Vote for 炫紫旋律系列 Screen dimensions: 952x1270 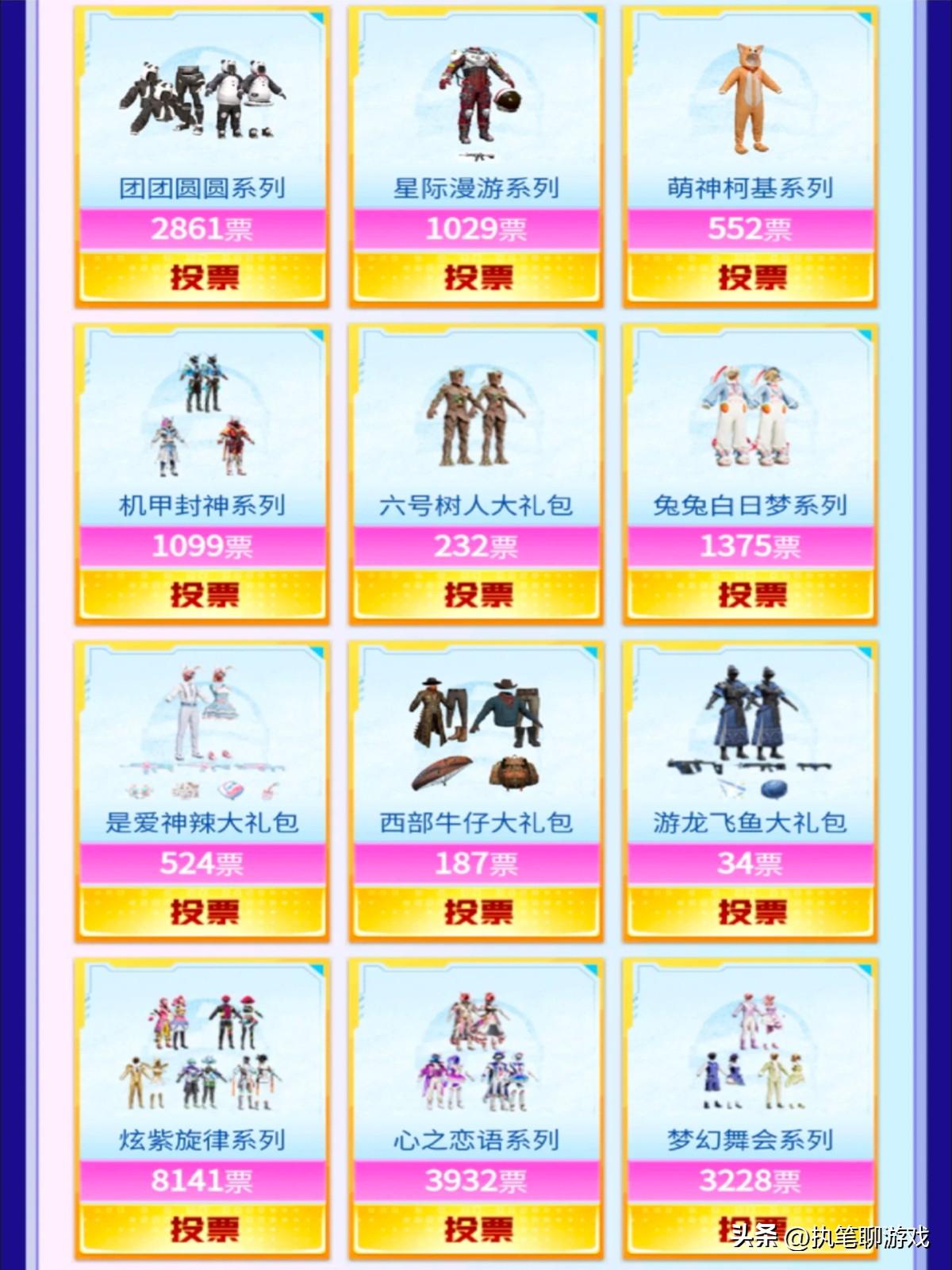click(x=202, y=1229)
